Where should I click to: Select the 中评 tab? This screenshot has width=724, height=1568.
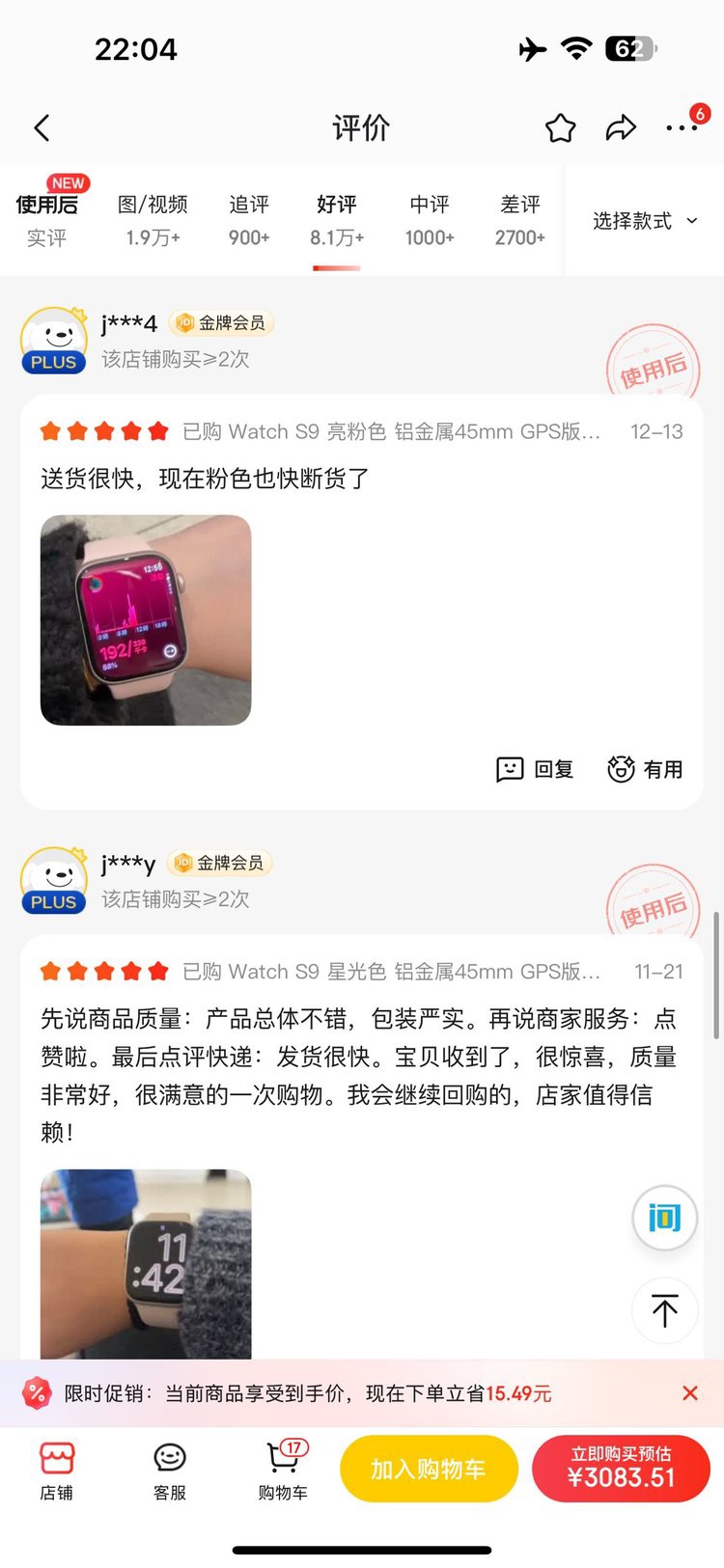[x=430, y=220]
